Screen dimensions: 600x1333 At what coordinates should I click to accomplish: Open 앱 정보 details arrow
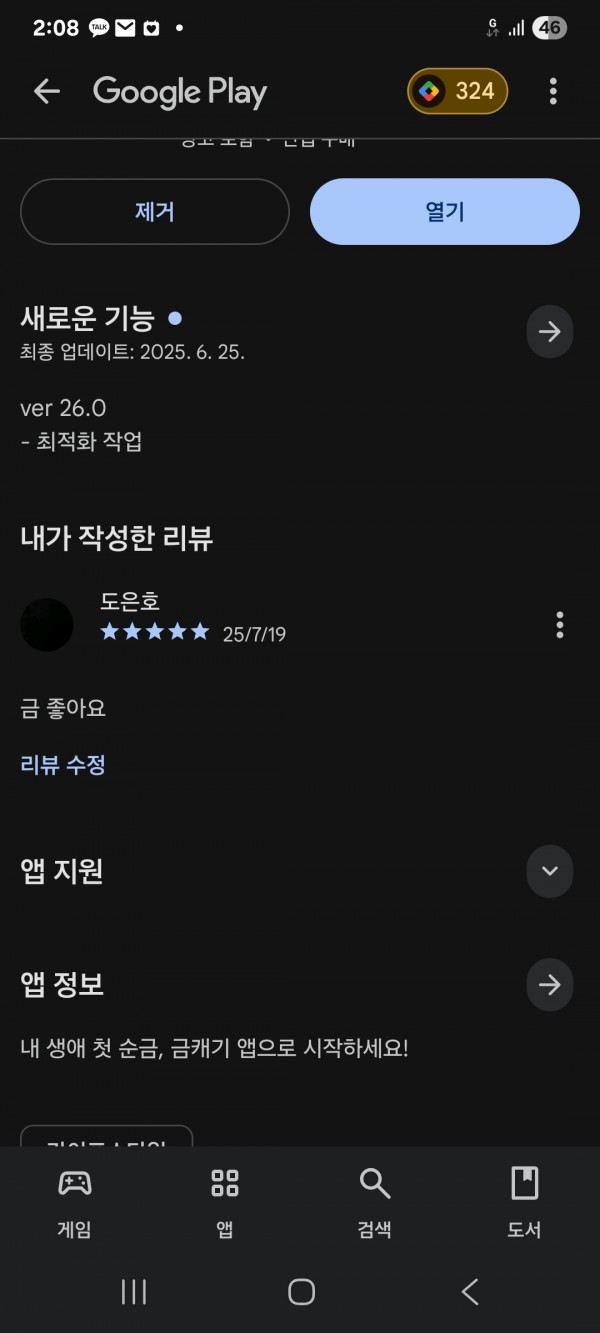550,984
